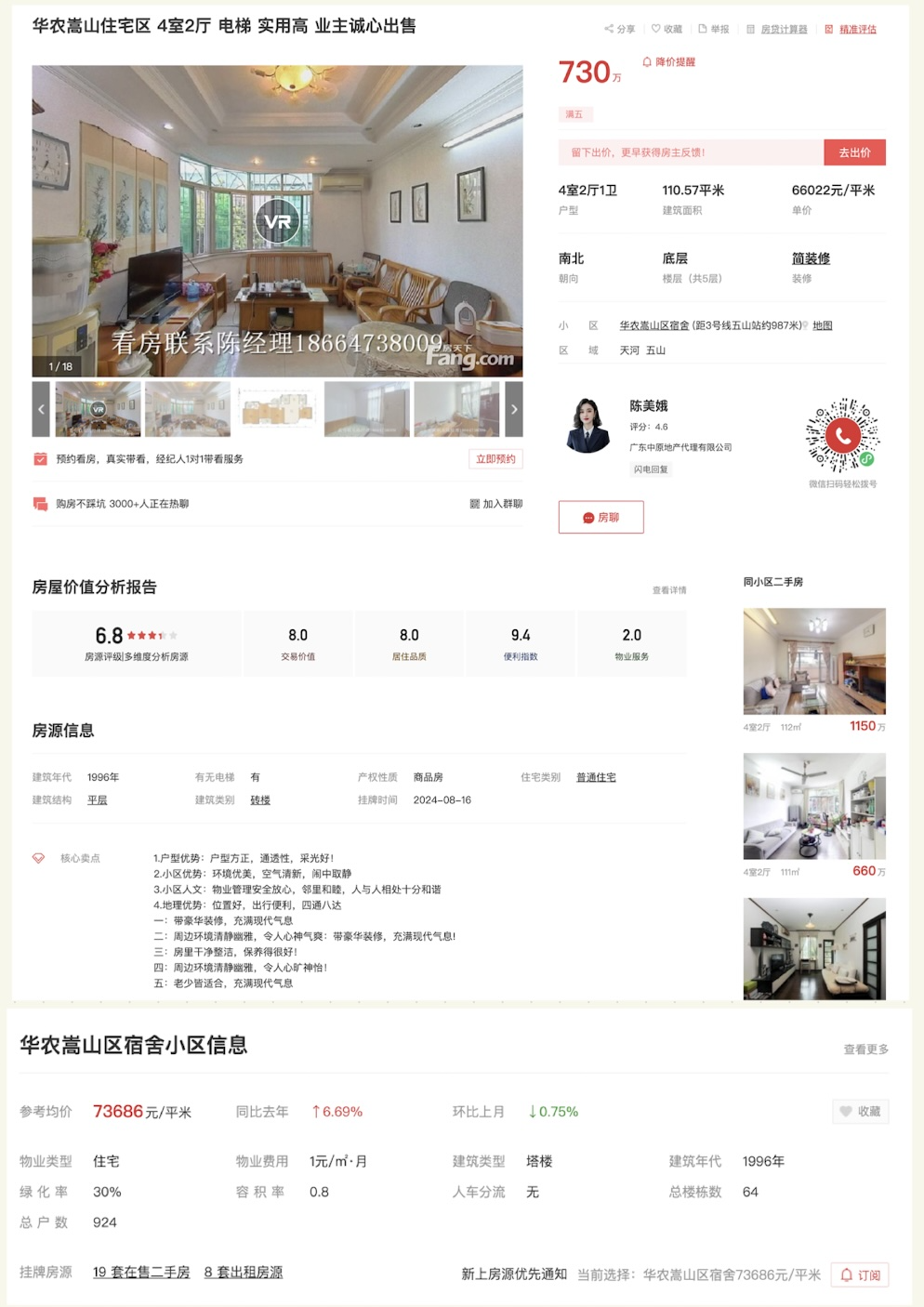This screenshot has width=924, height=1307.
Task: Chat with agent via 房聊 button
Action: (x=601, y=517)
